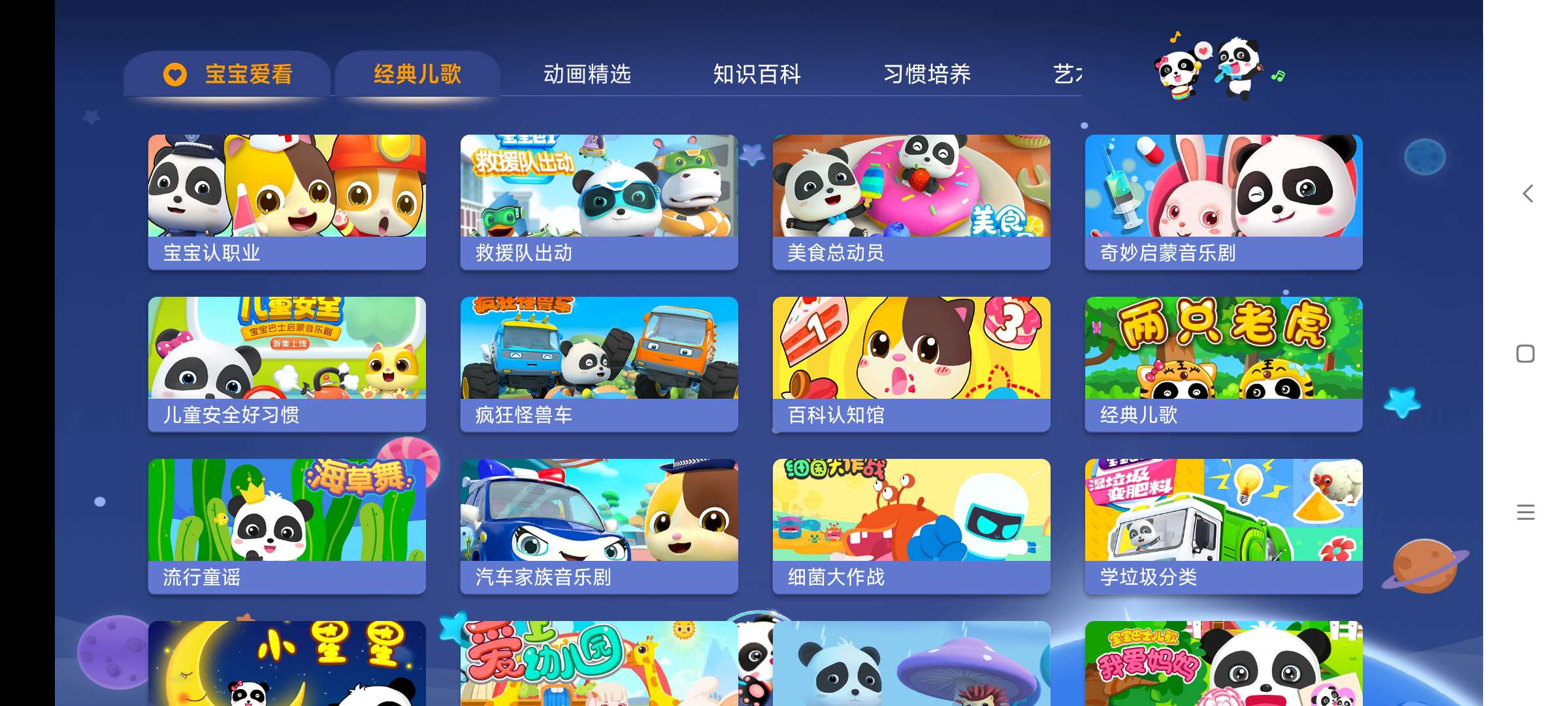The image size is (1568, 706).
Task: Open the 宝宝认职业 video card
Action: 287,201
